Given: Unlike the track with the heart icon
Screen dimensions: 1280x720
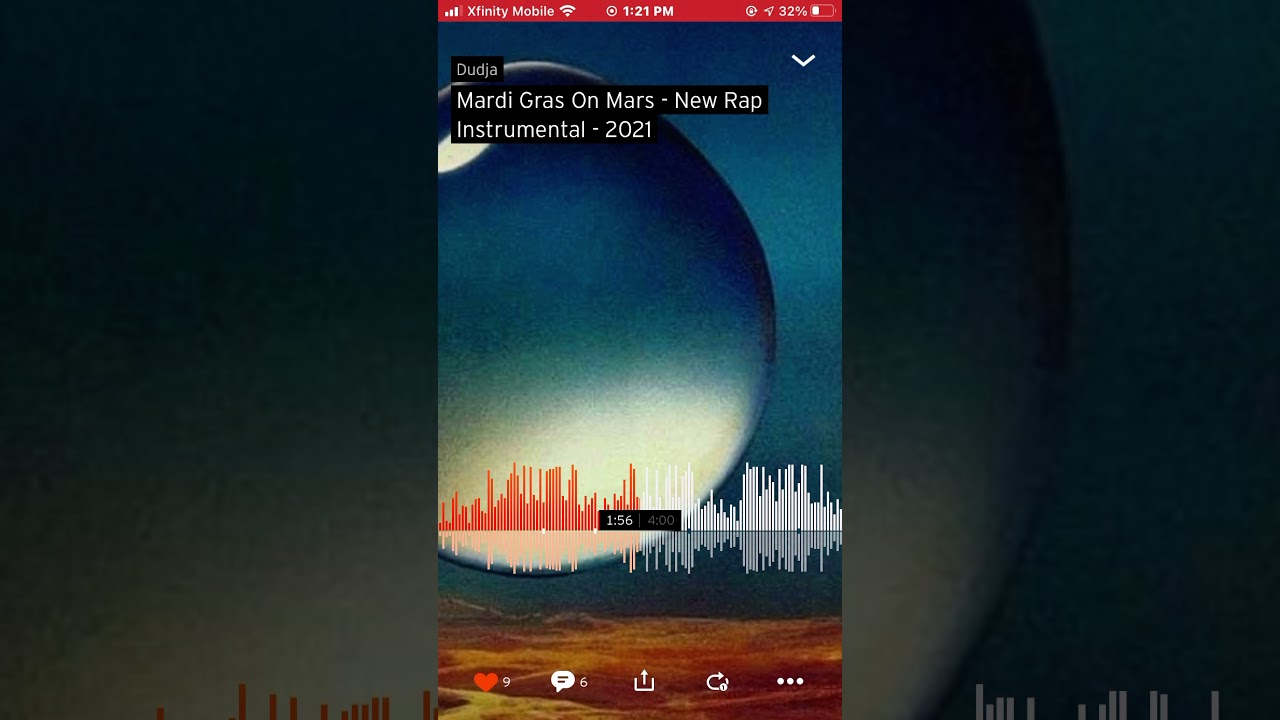Looking at the screenshot, I should 486,682.
